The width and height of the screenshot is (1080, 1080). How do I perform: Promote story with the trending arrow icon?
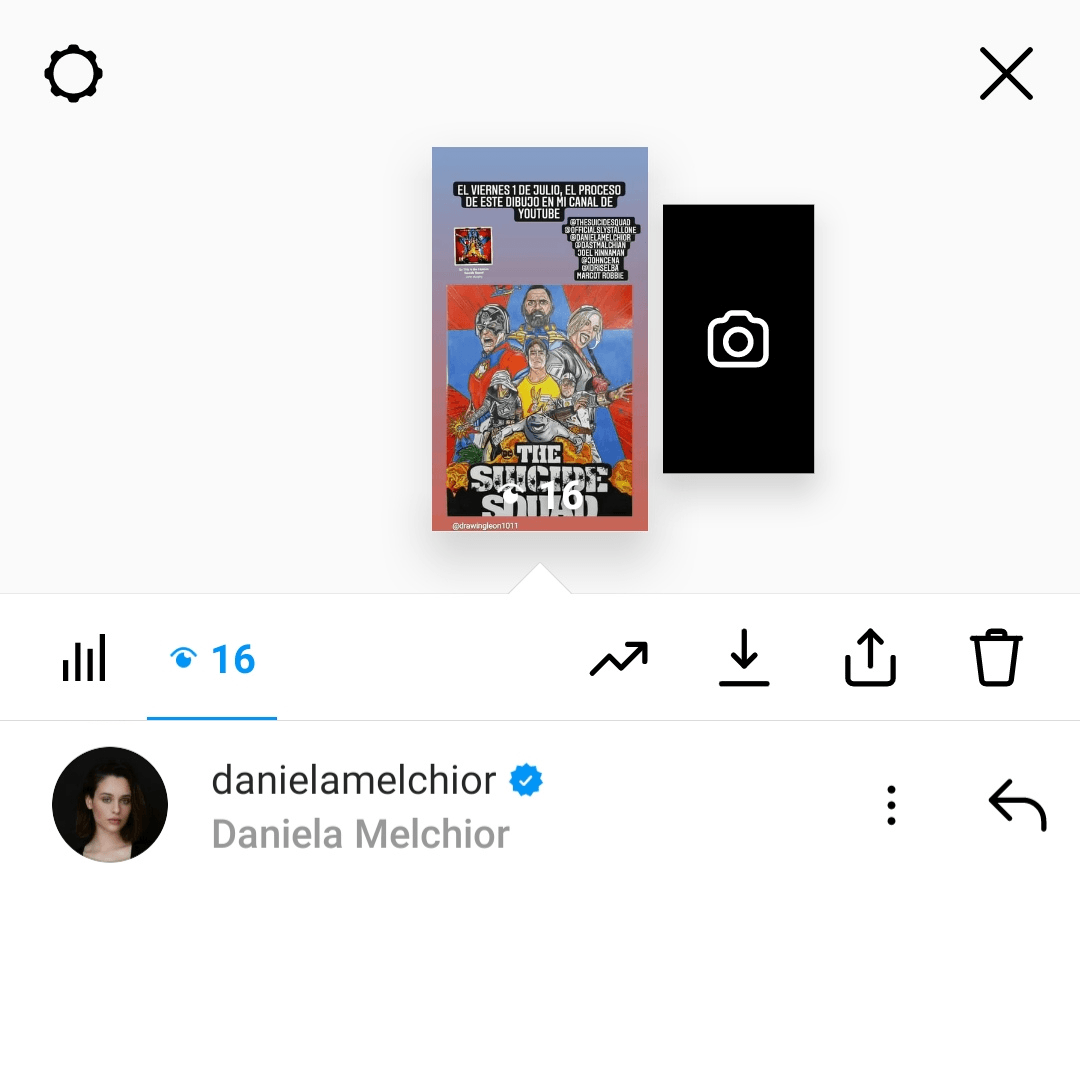[x=618, y=659]
